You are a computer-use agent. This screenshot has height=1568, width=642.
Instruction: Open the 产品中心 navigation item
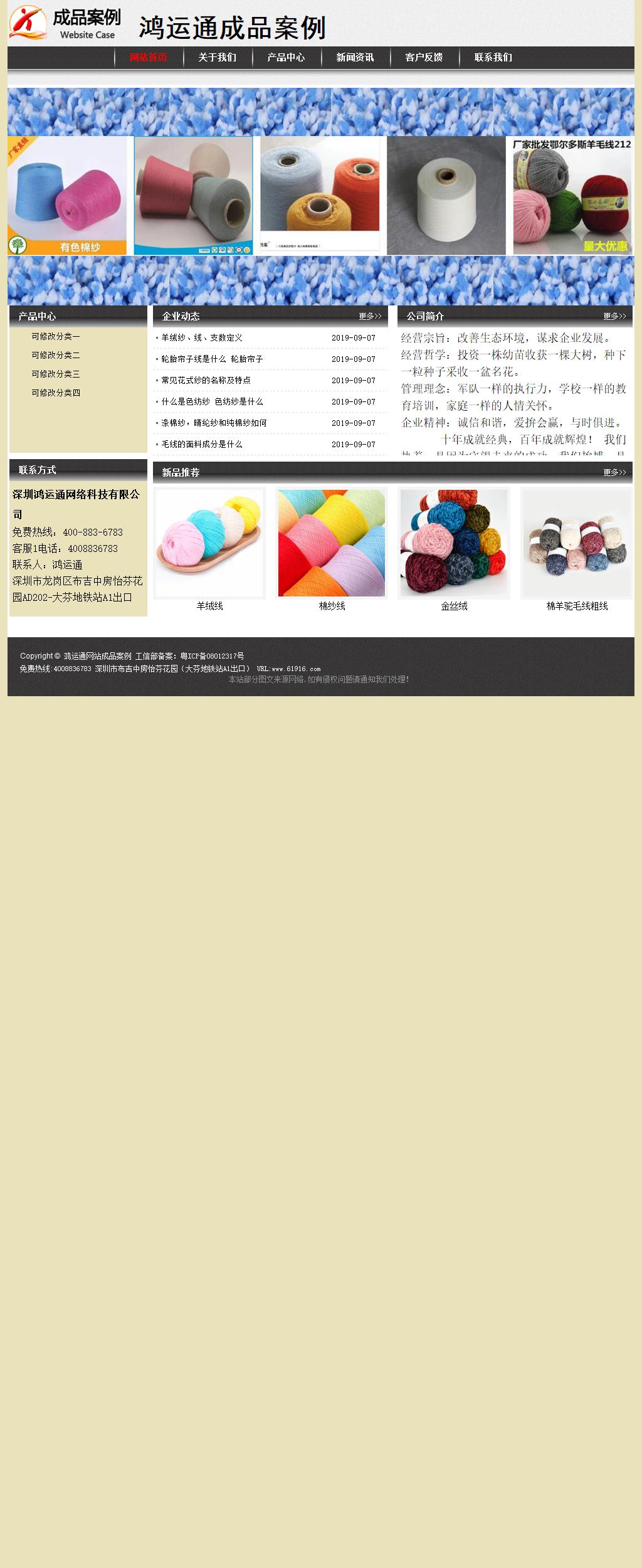(286, 58)
